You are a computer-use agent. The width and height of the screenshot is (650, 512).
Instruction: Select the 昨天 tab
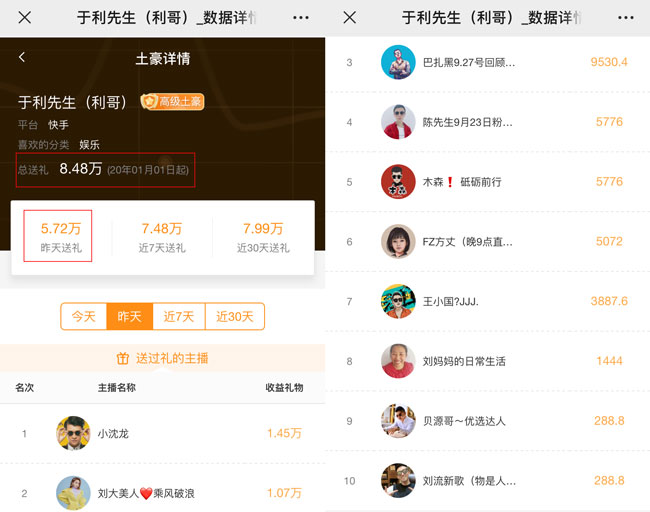[128, 317]
